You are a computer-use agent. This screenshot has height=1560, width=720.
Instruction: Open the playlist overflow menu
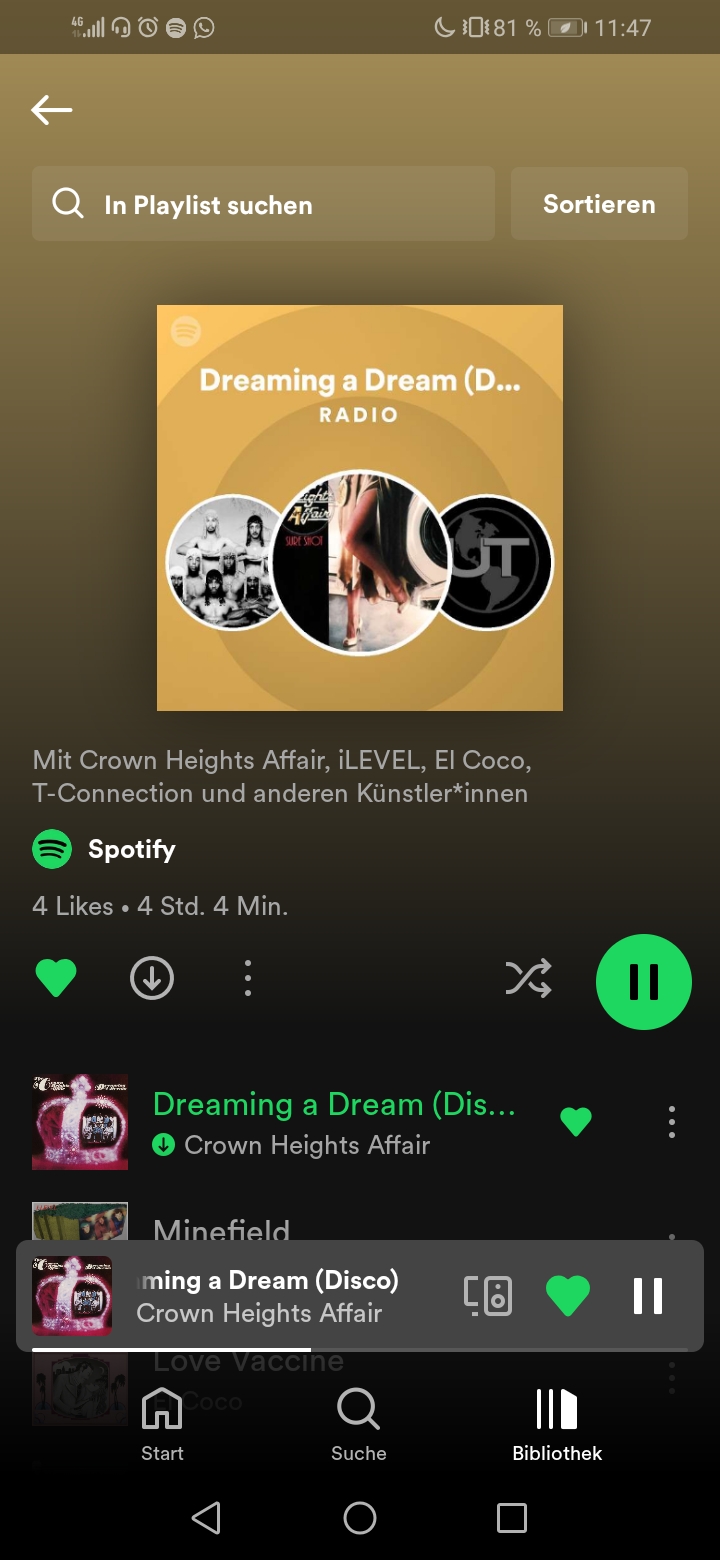click(x=248, y=978)
